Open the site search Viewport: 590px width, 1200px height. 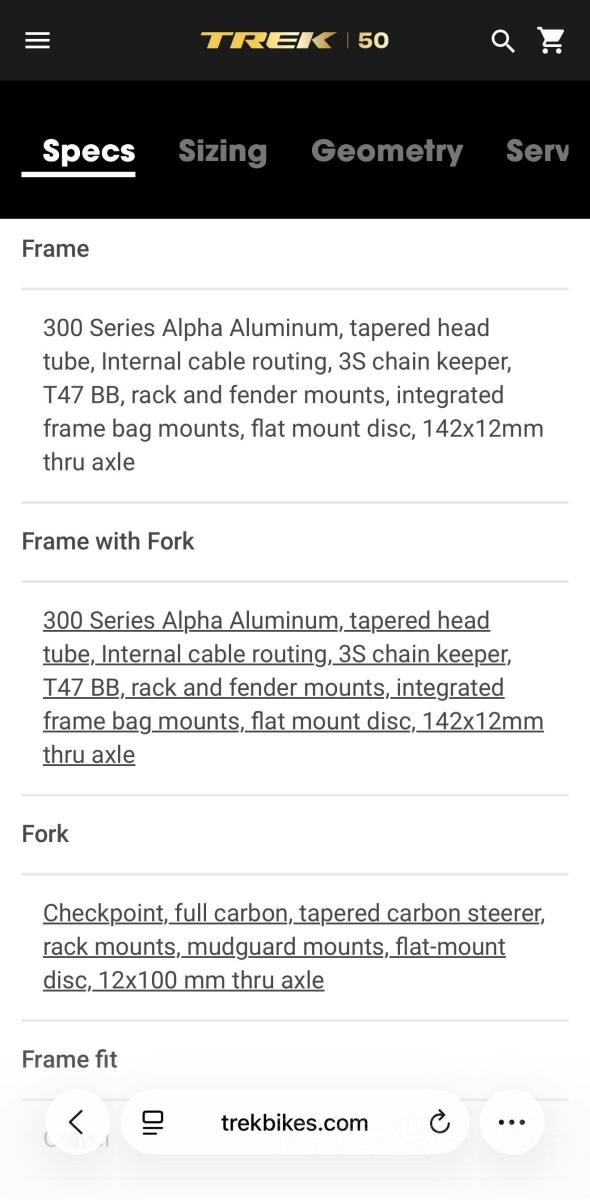point(503,41)
